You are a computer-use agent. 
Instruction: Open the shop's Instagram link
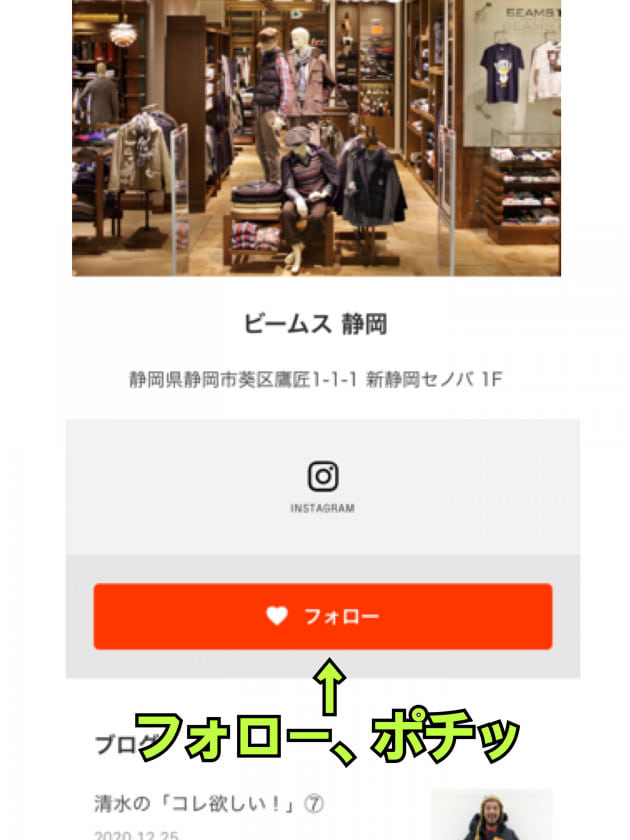click(322, 485)
